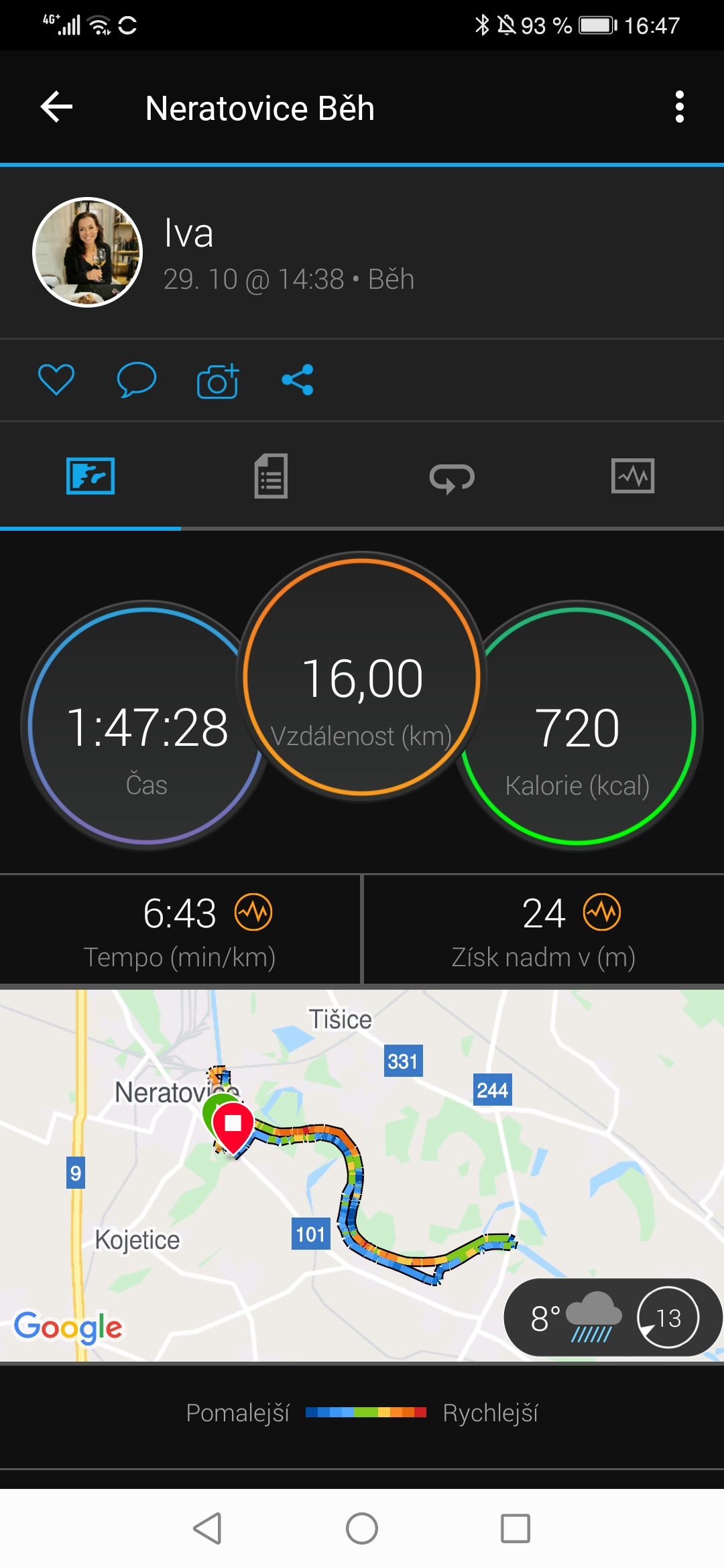Image resolution: width=724 pixels, height=1568 pixels.
Task: Tap the system home button
Action: point(362,1528)
